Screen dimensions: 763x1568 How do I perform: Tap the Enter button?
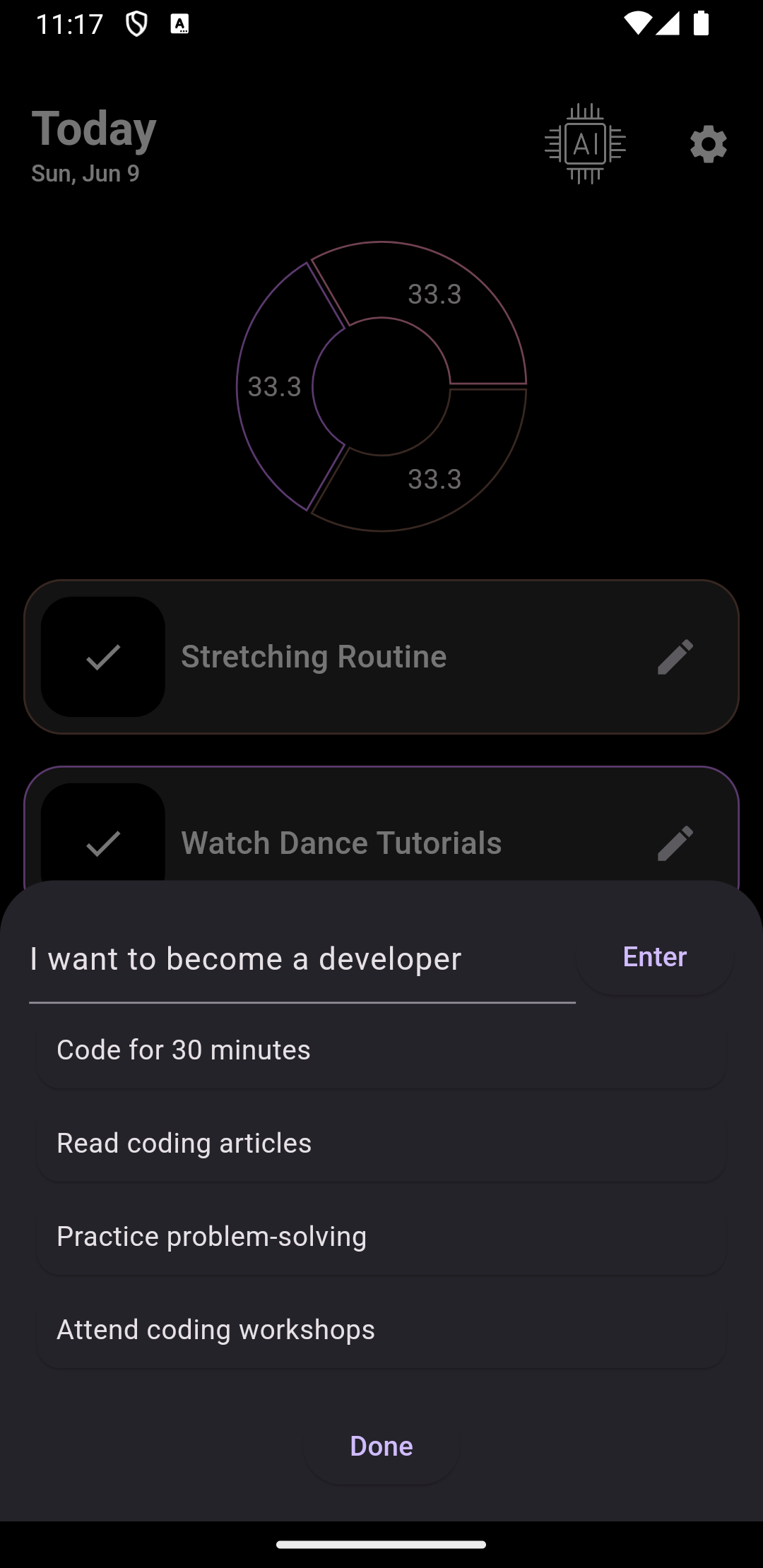pos(654,957)
